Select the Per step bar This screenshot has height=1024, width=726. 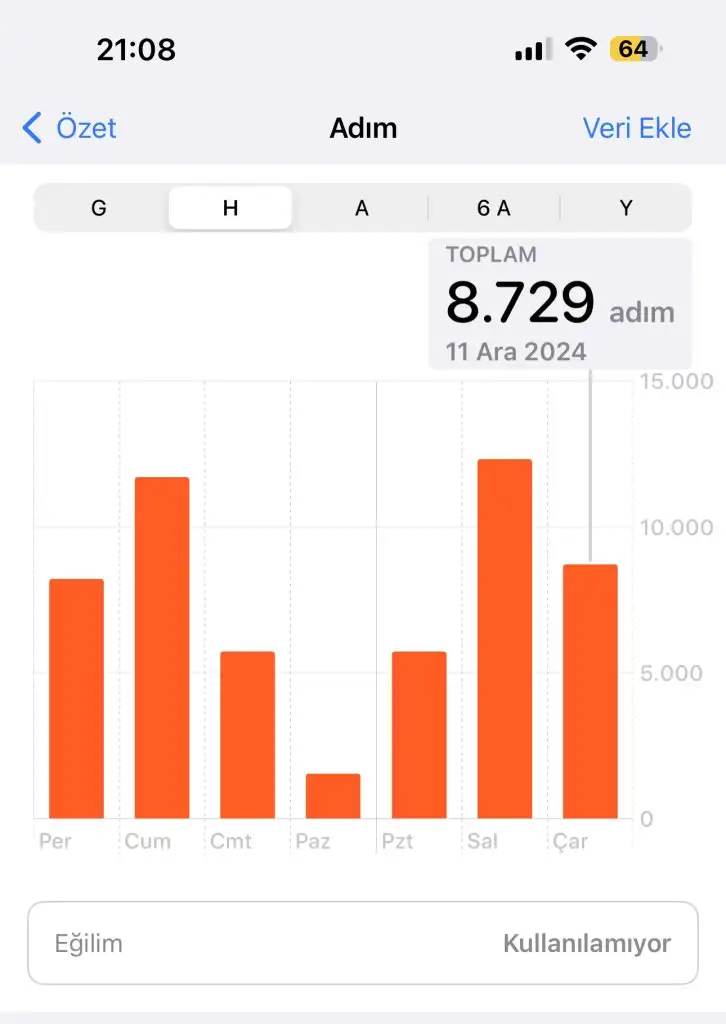pyautogui.click(x=76, y=698)
